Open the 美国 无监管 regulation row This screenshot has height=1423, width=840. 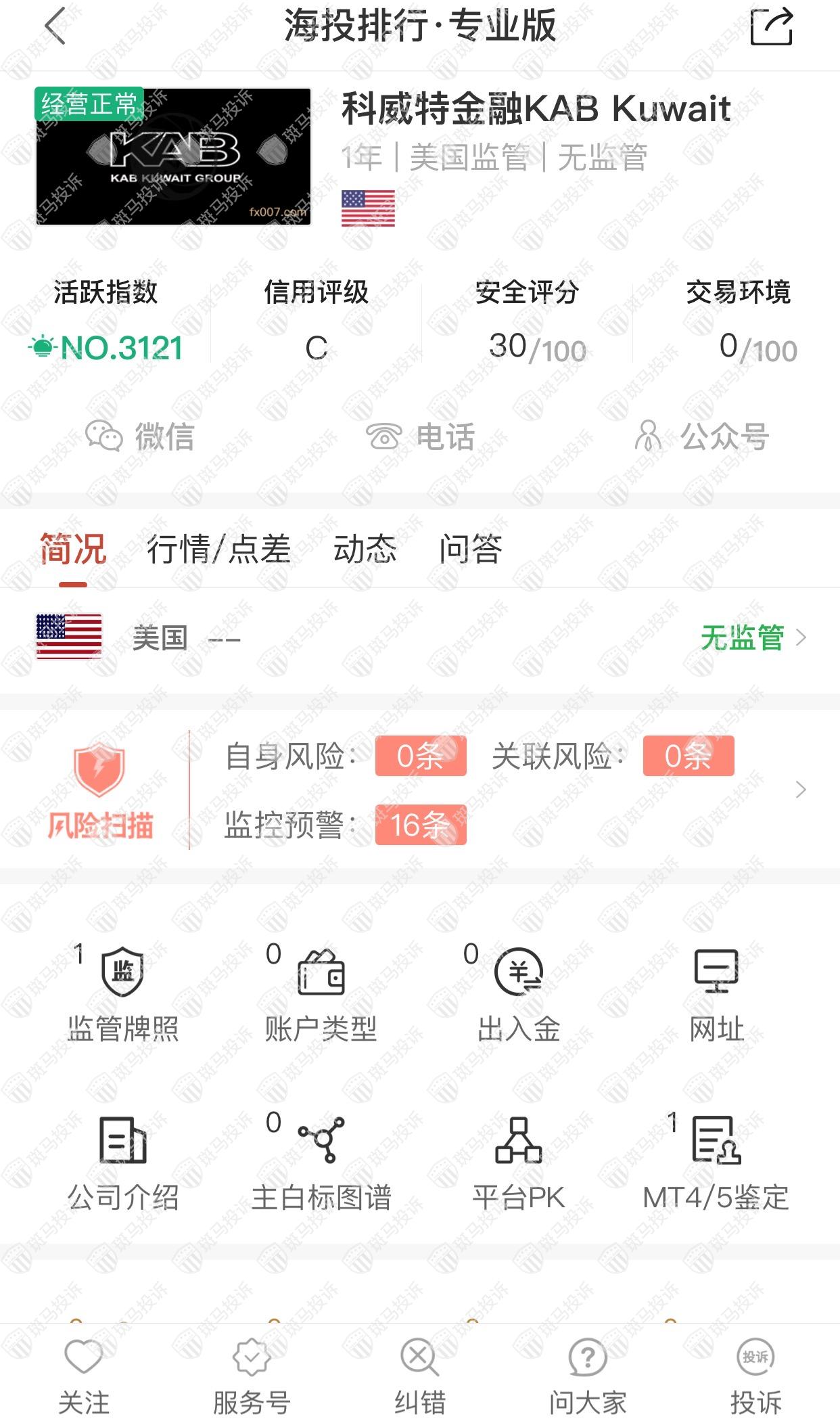tap(752, 637)
